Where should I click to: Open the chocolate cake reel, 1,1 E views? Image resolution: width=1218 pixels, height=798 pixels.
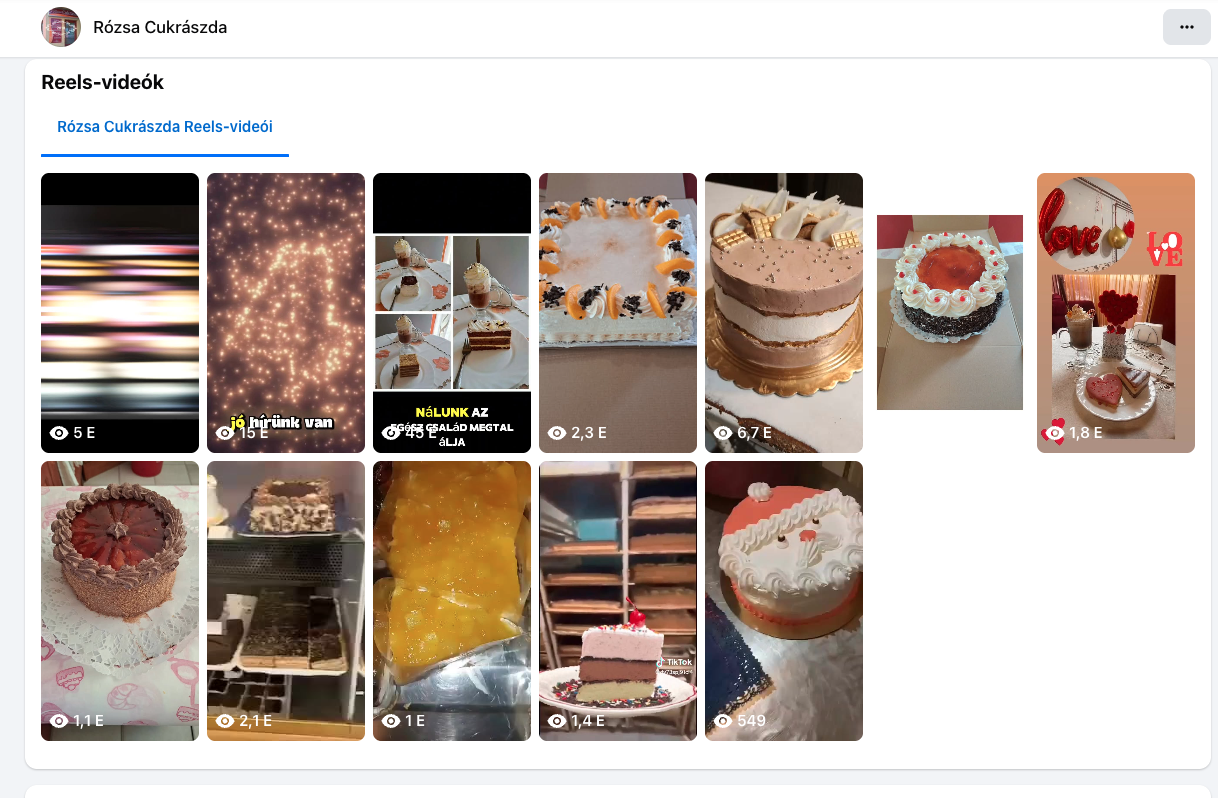(120, 601)
